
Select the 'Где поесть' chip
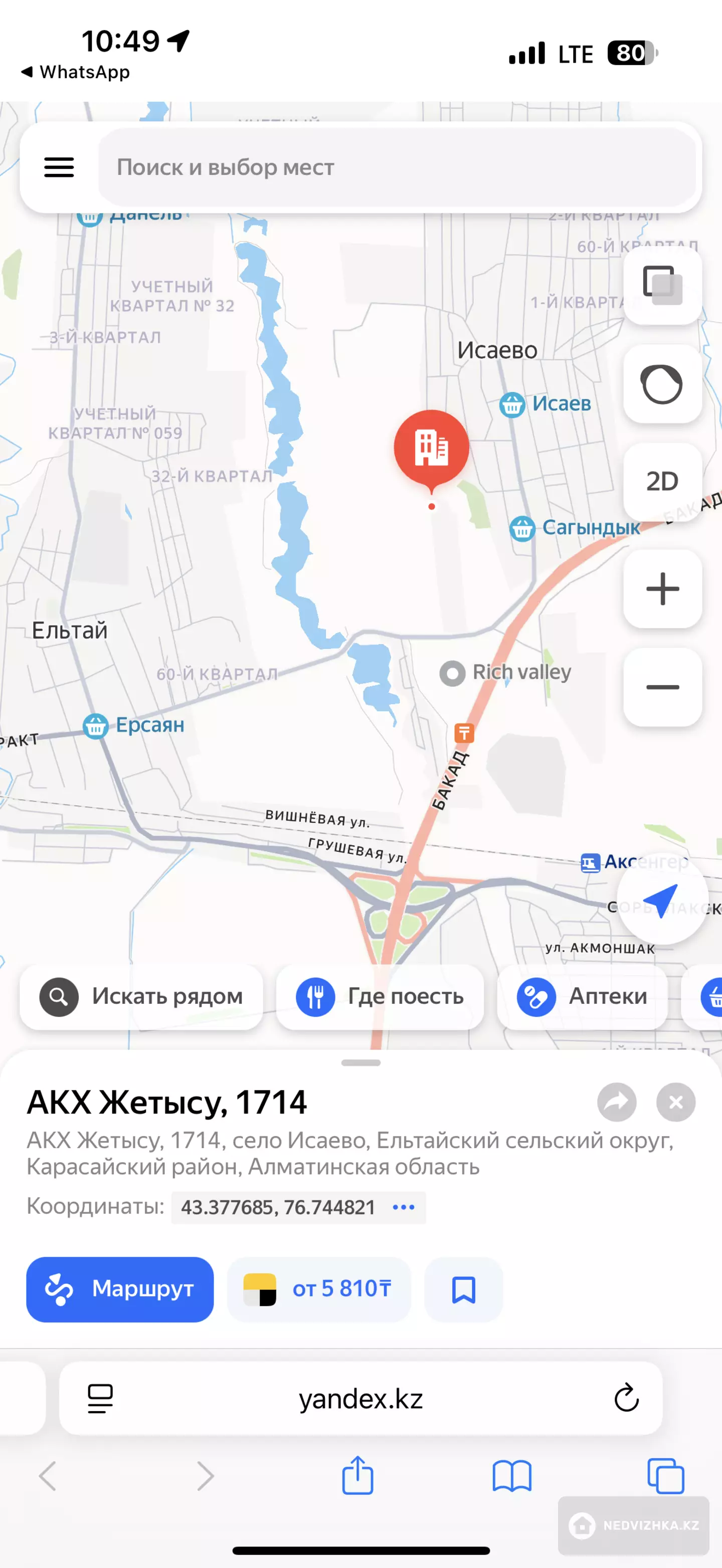[x=380, y=996]
